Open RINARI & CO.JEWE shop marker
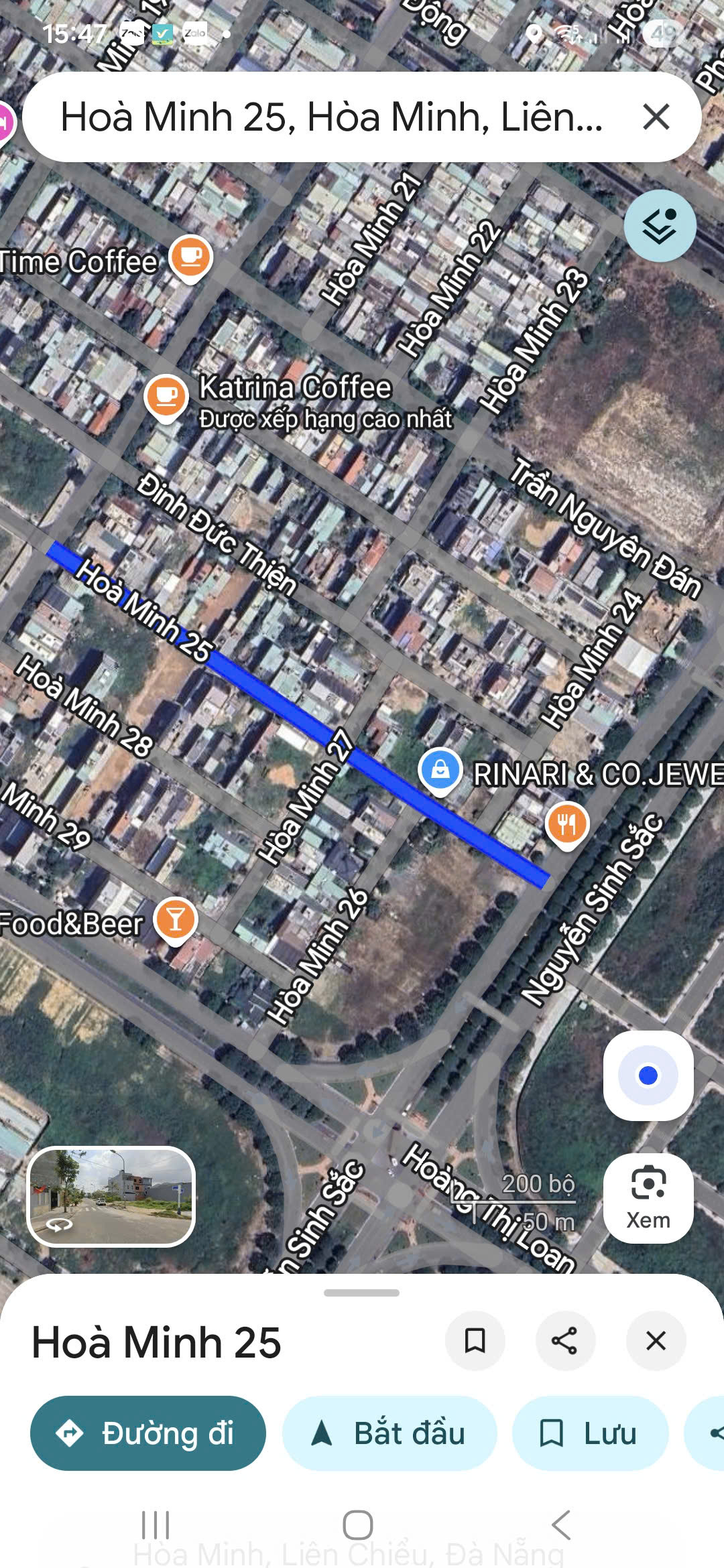This screenshot has height=1568, width=724. [x=440, y=769]
